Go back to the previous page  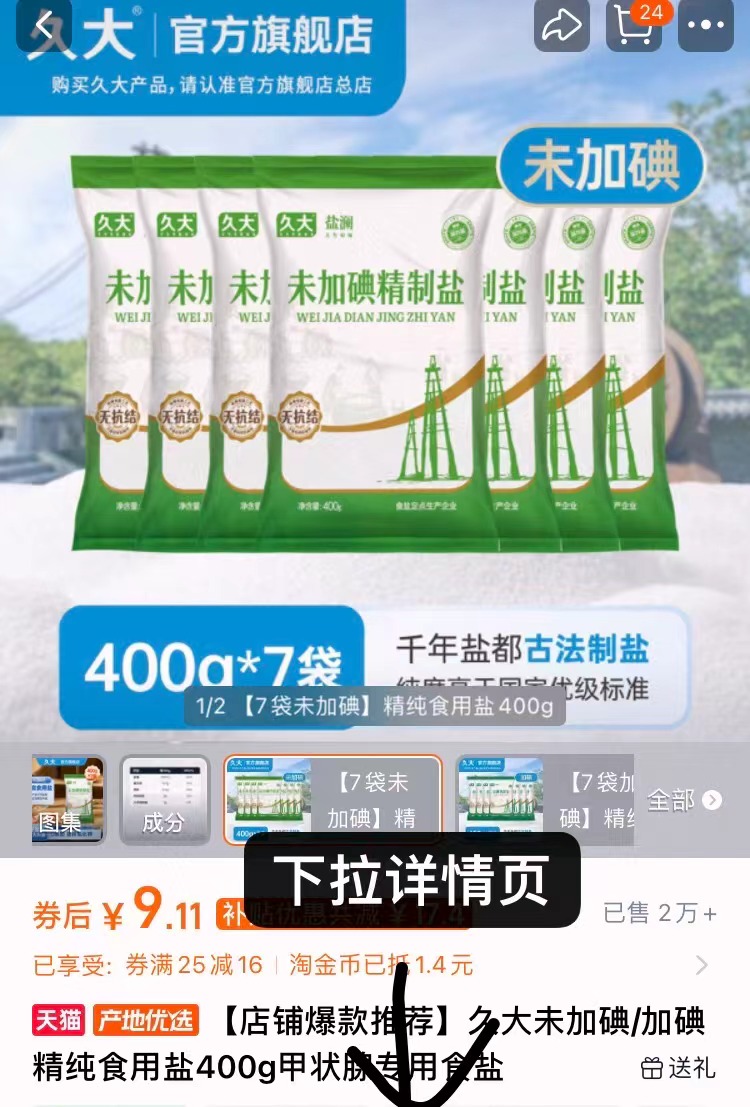pos(42,27)
